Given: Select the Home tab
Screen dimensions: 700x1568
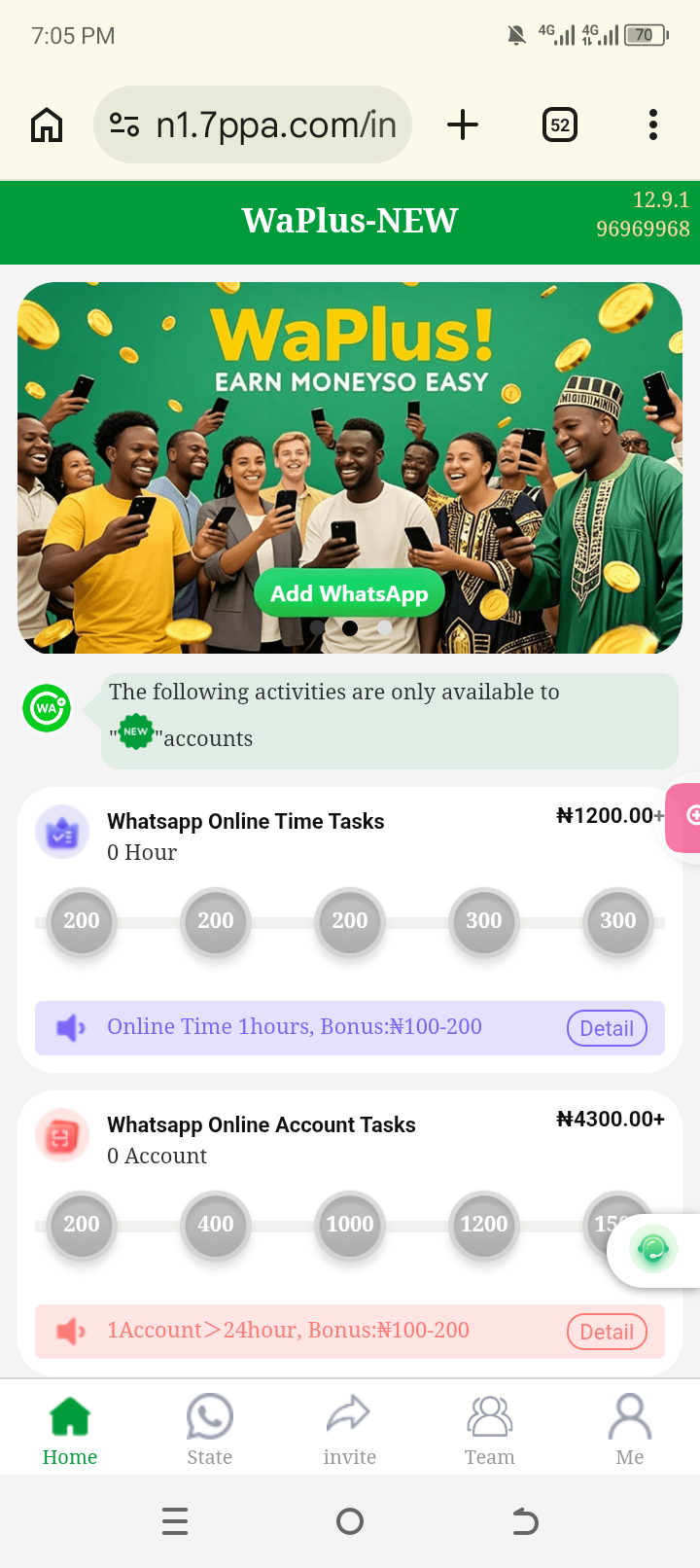Looking at the screenshot, I should [x=70, y=1428].
